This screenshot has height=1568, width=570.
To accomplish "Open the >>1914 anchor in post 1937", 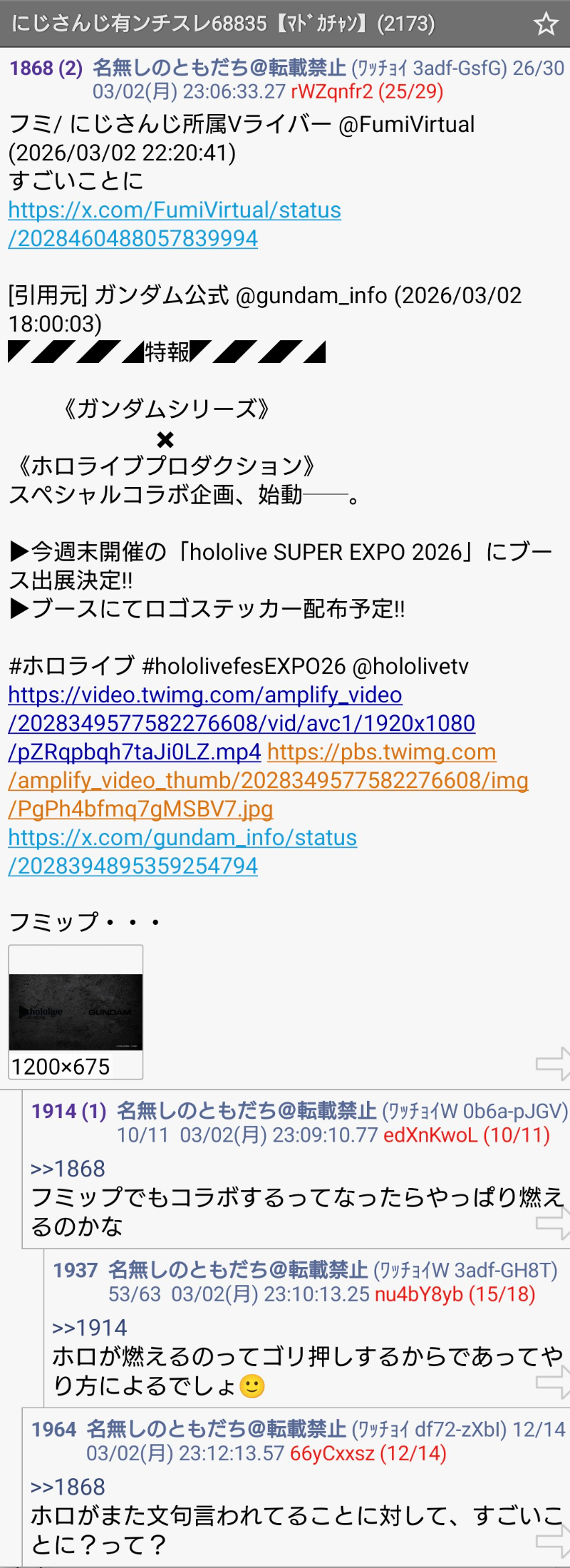I will 90,1328.
